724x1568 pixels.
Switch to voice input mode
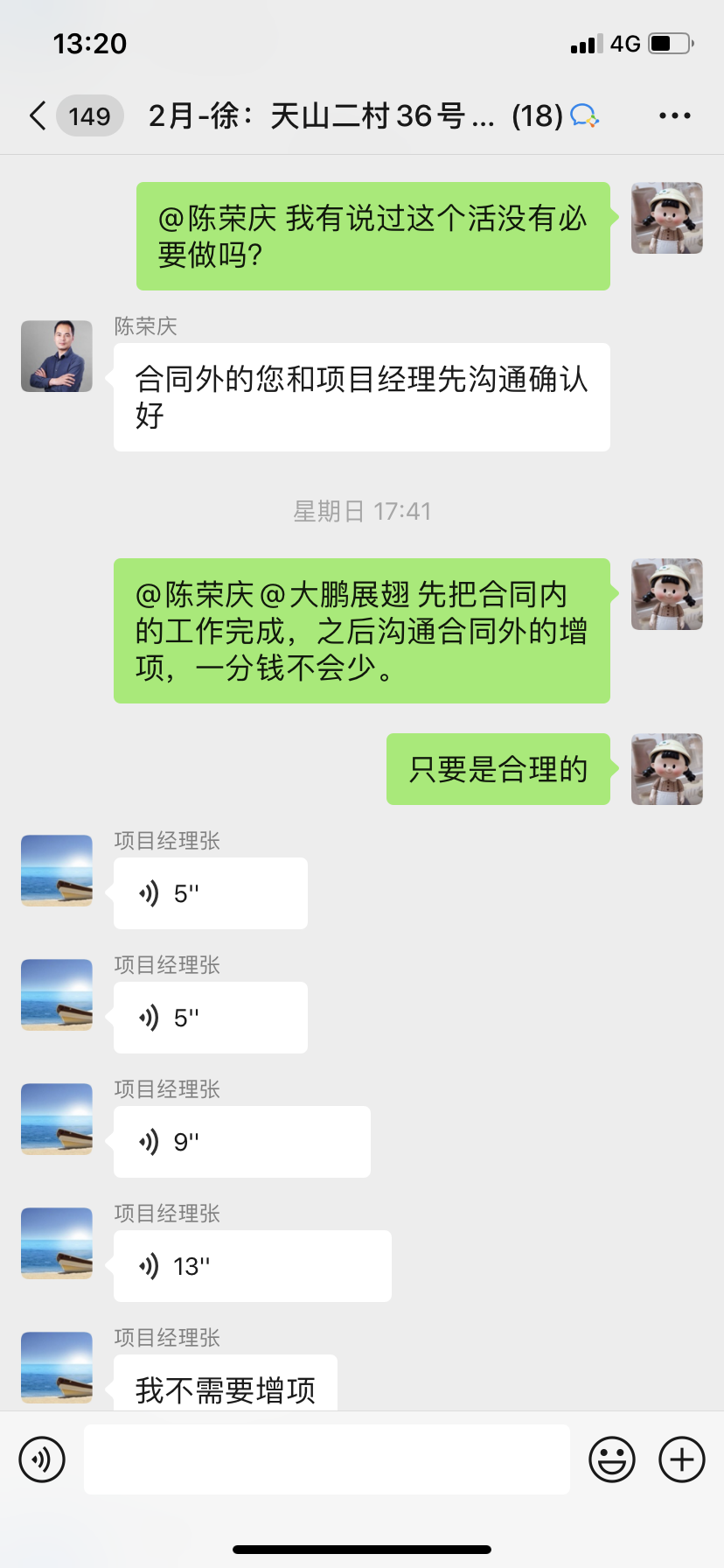[42, 1459]
